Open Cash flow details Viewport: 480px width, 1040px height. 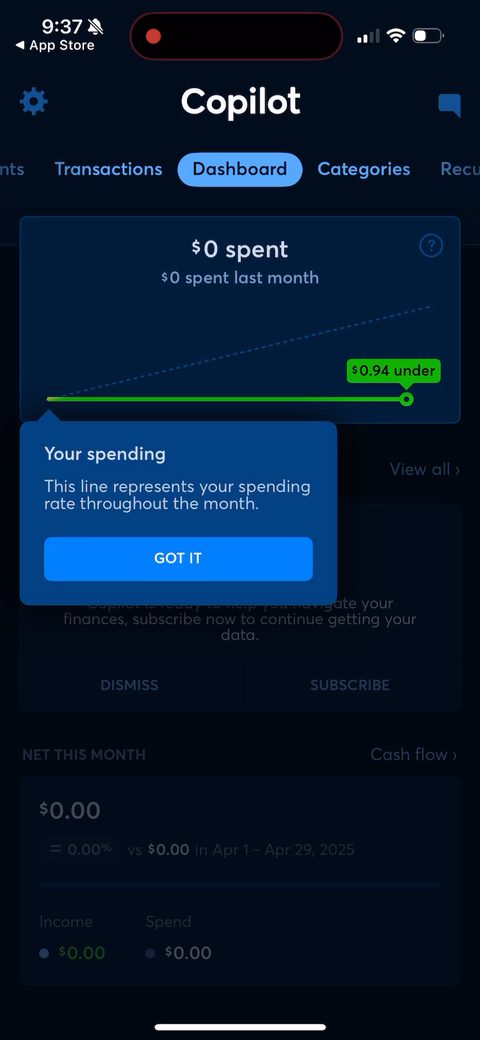(414, 755)
